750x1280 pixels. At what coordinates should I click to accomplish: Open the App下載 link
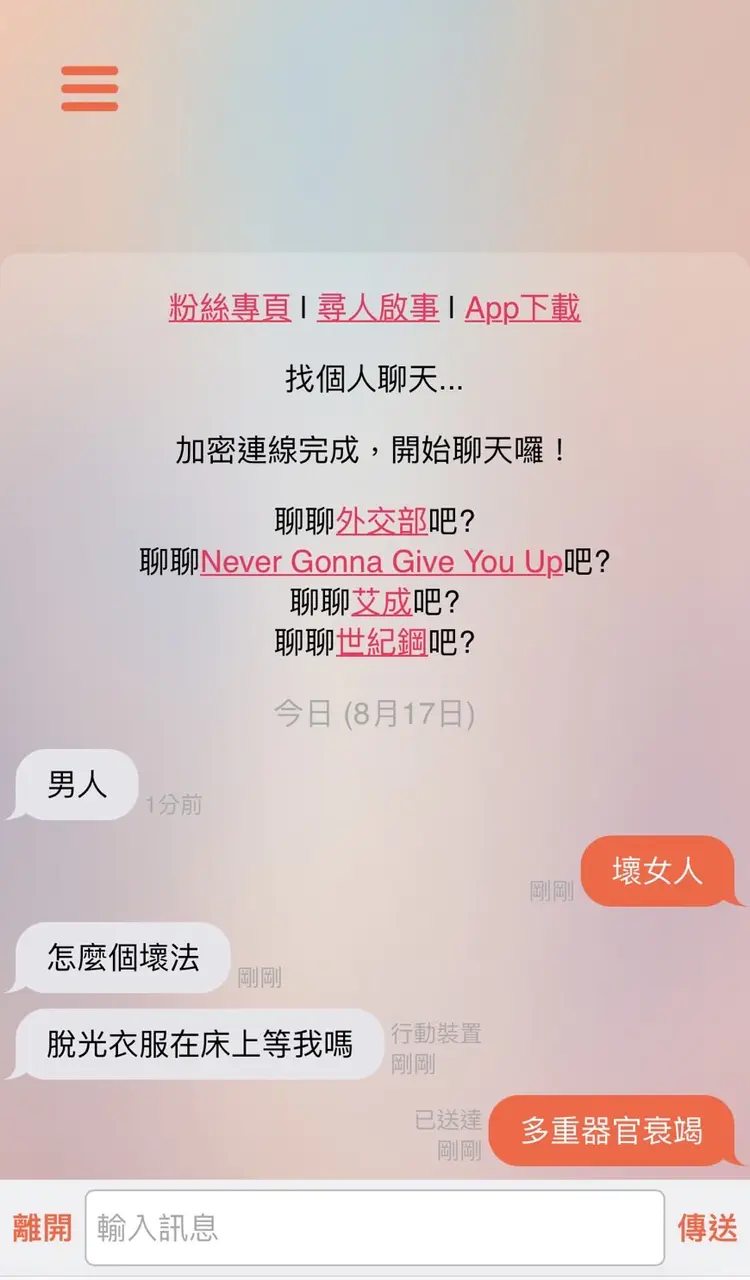(x=522, y=308)
